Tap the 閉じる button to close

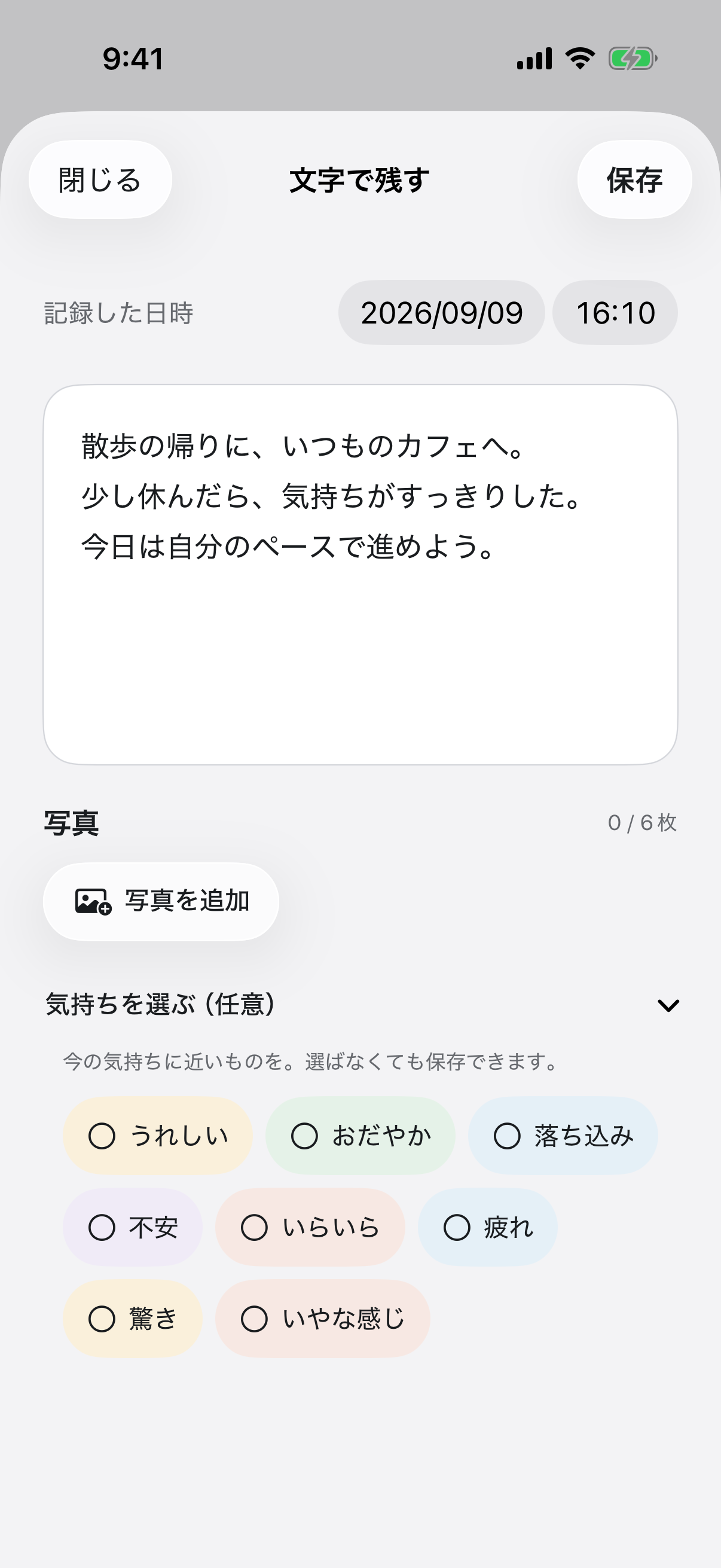click(x=100, y=179)
